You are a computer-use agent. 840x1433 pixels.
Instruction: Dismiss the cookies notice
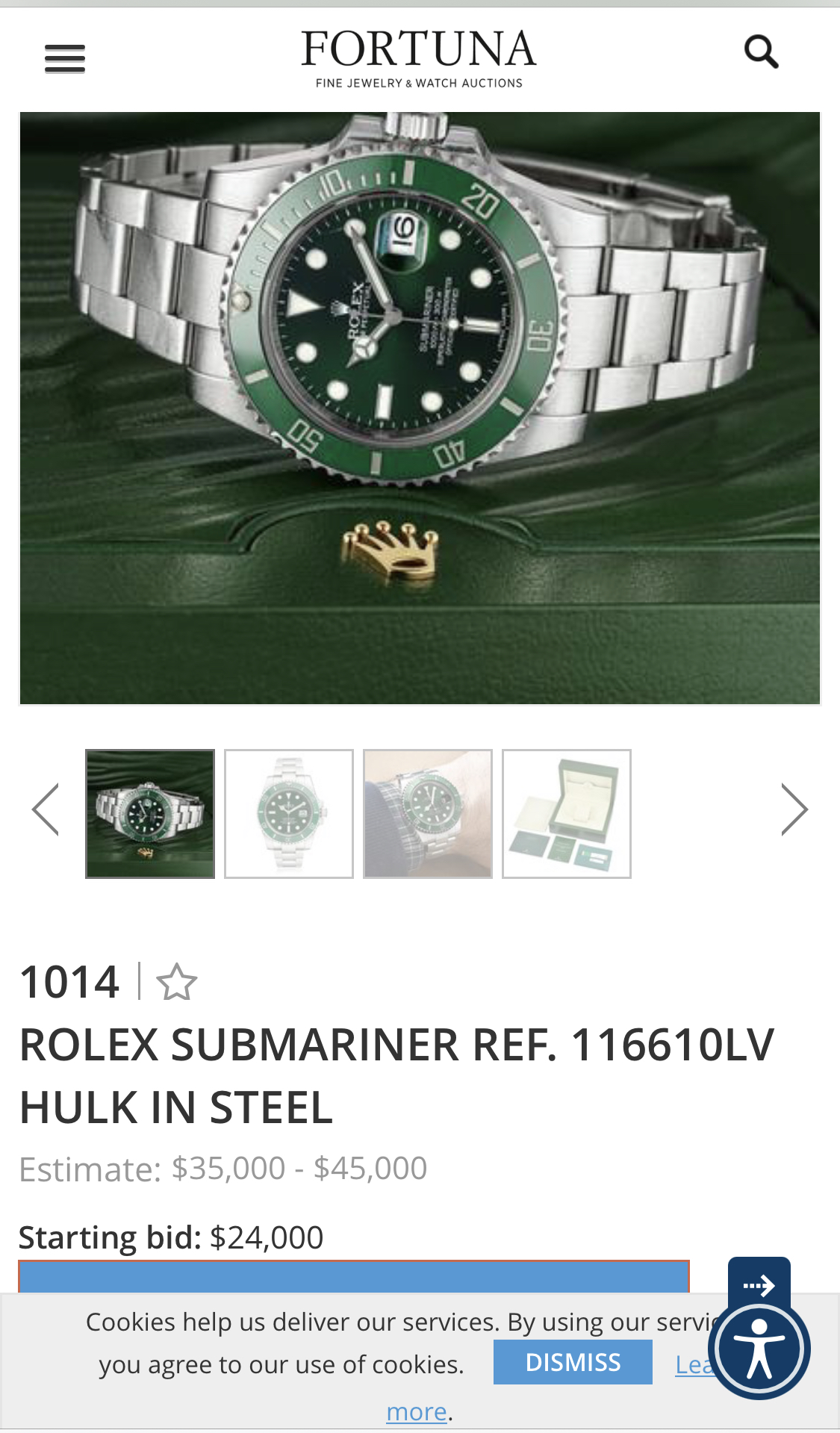(573, 1362)
